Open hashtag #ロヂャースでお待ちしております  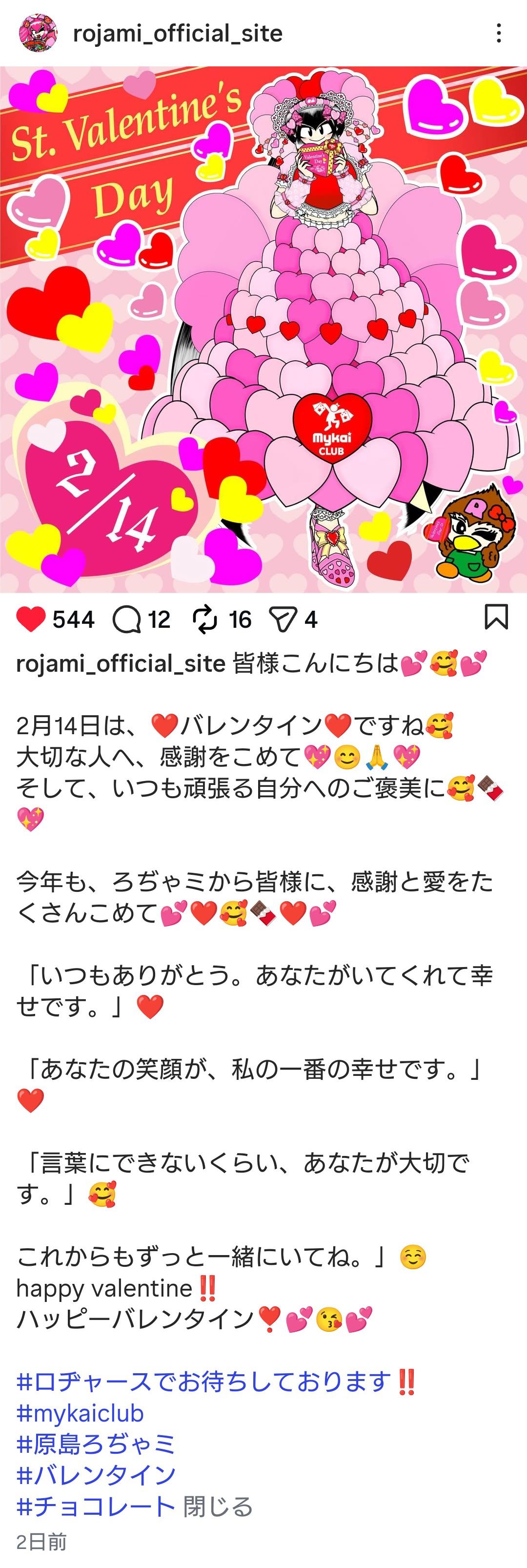pos(203,1382)
